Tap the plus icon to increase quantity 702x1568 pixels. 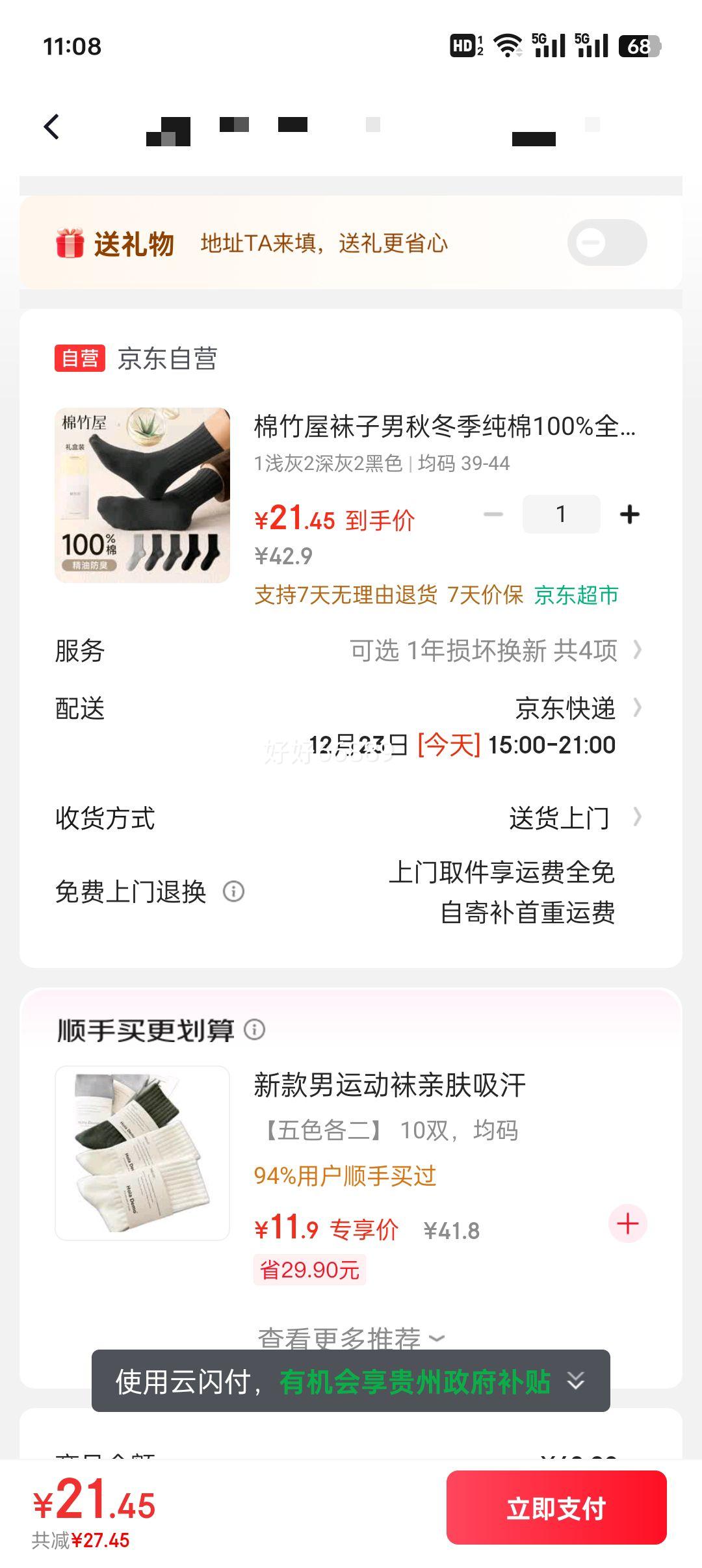coord(629,514)
